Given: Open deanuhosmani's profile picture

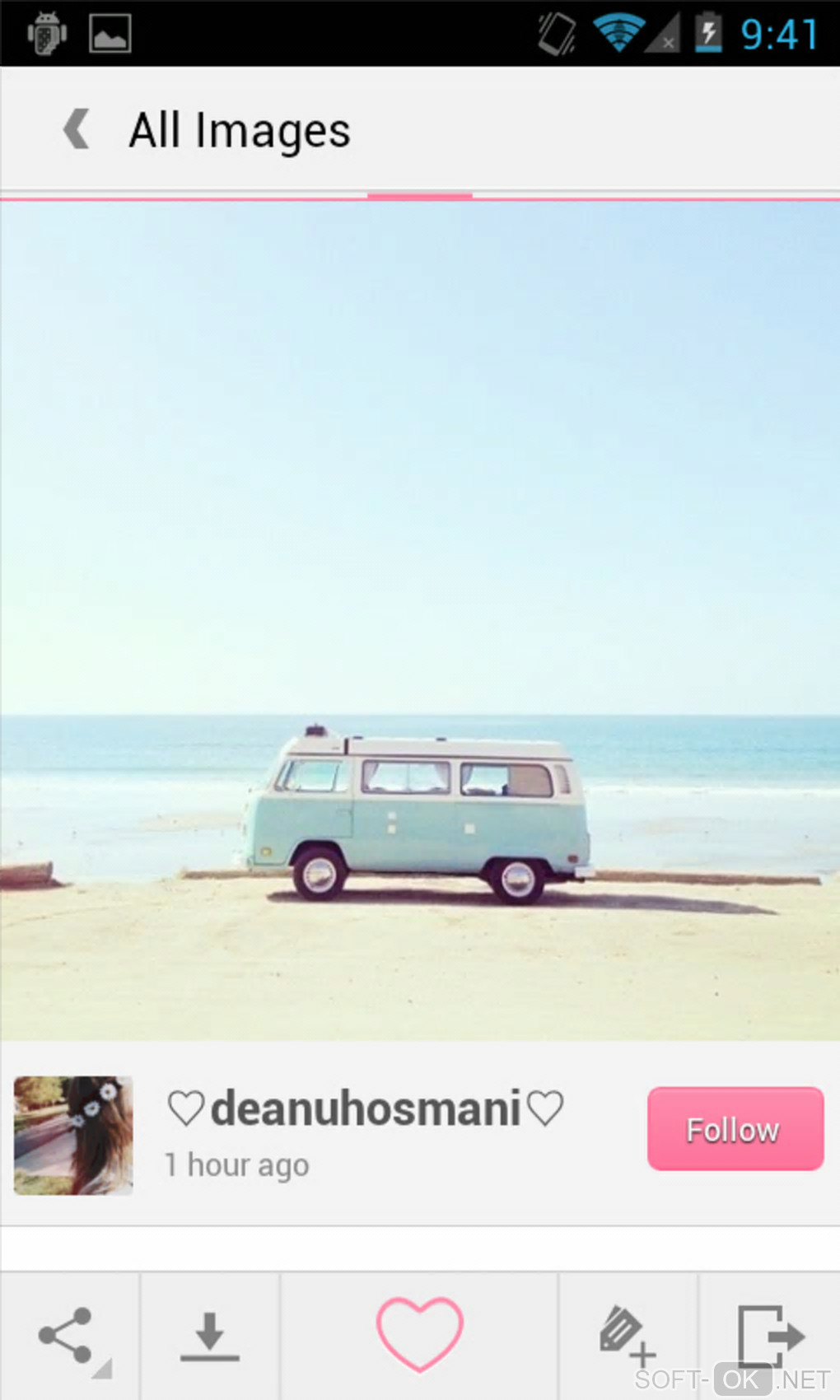Looking at the screenshot, I should 73,1136.
